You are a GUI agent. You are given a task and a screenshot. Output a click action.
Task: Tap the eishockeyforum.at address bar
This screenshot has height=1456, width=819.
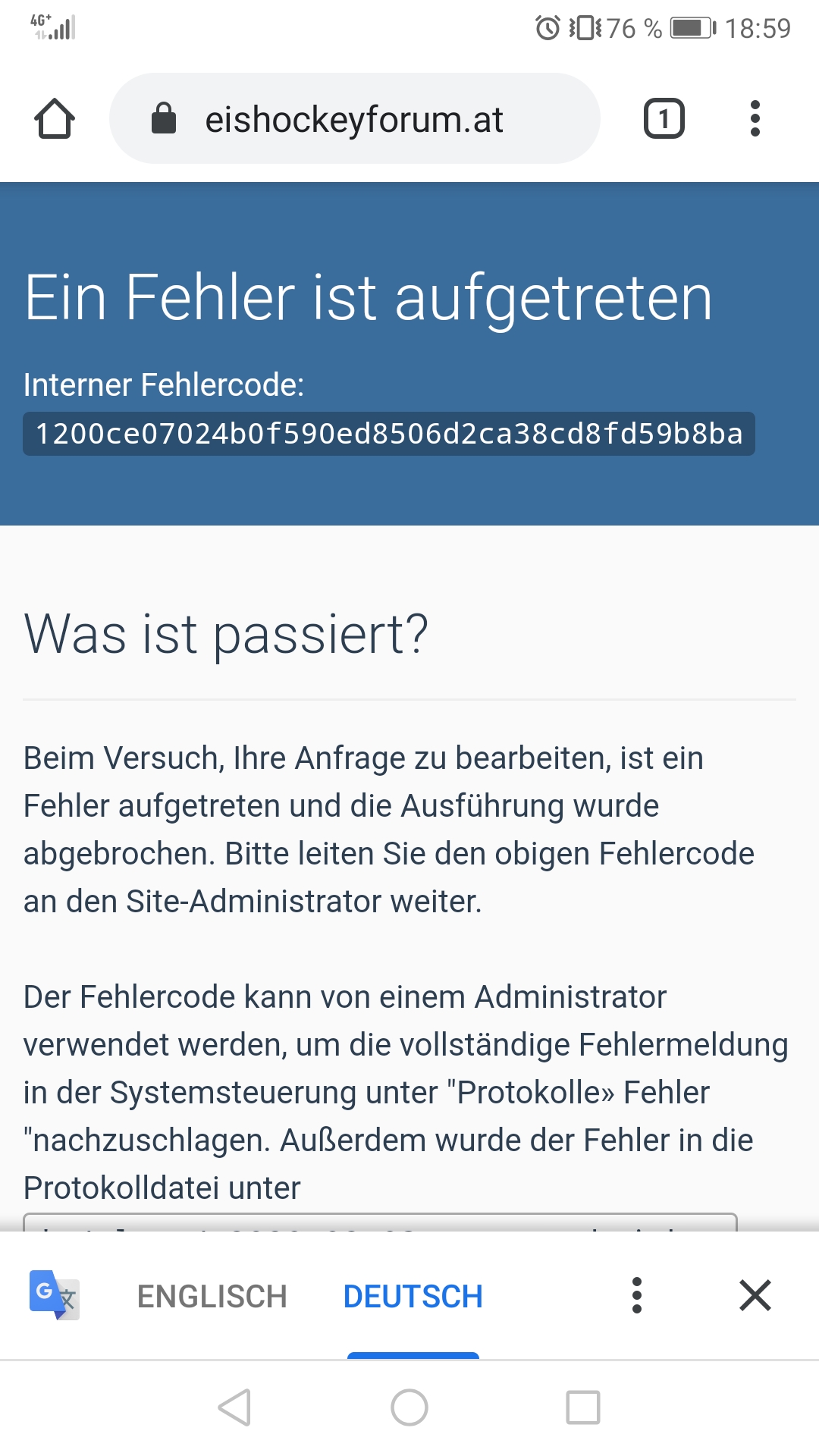point(354,119)
